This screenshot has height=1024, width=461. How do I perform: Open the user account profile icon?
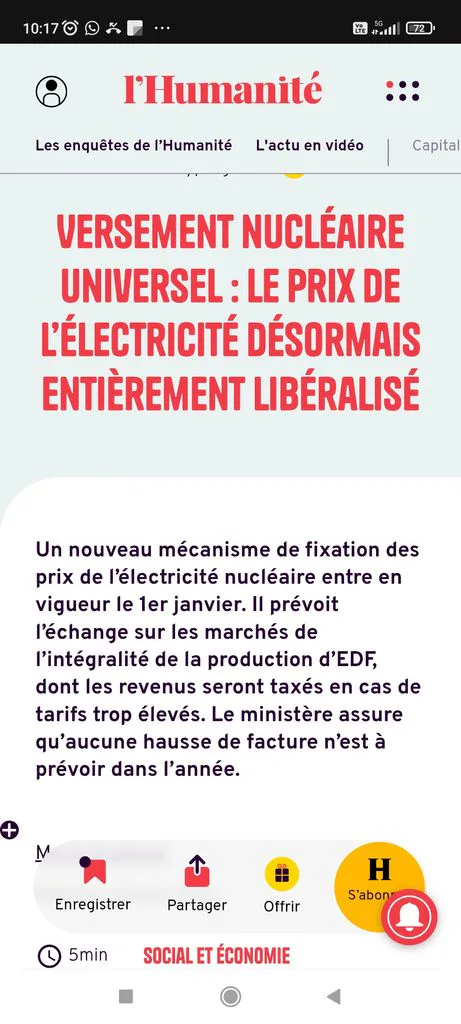point(52,91)
